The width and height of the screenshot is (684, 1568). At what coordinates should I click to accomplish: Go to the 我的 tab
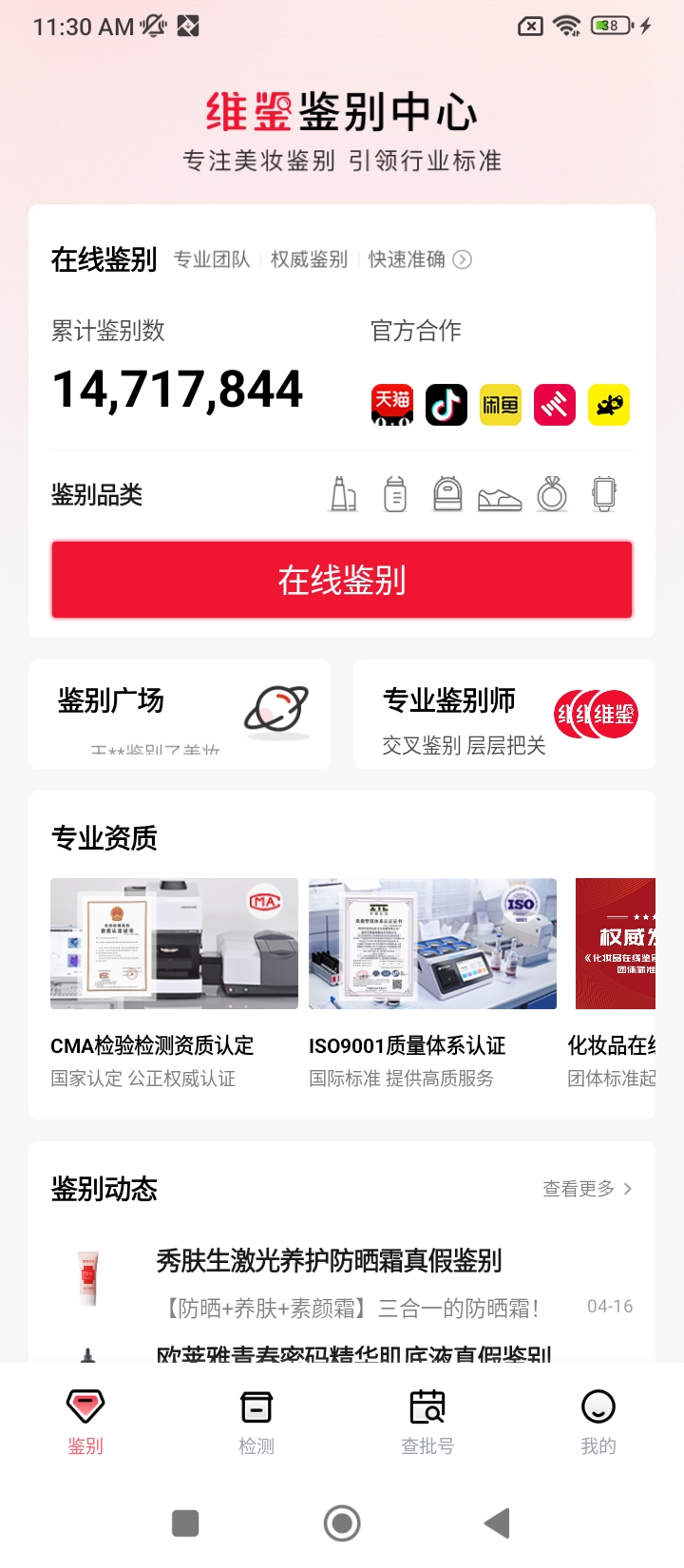click(598, 1421)
